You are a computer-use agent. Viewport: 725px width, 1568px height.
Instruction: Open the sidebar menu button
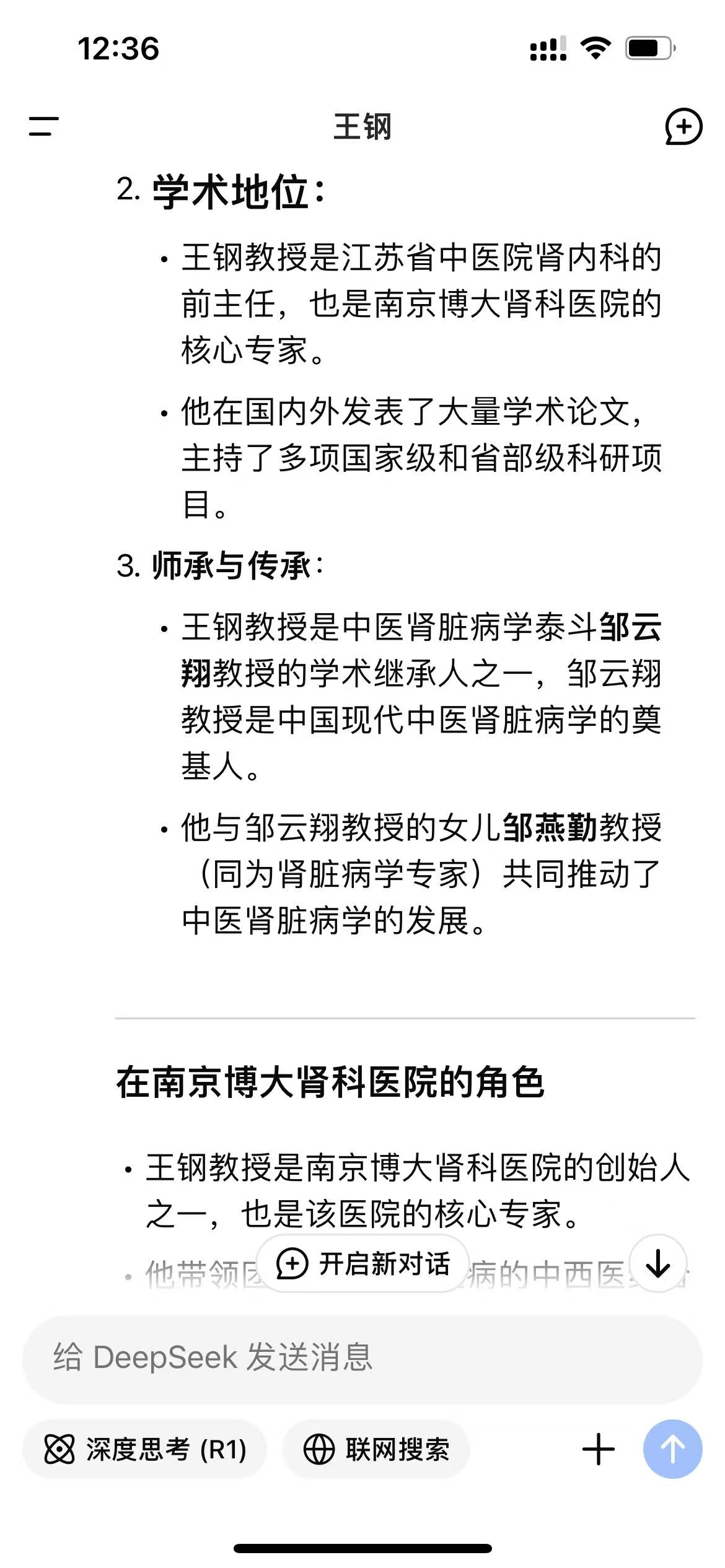click(44, 126)
